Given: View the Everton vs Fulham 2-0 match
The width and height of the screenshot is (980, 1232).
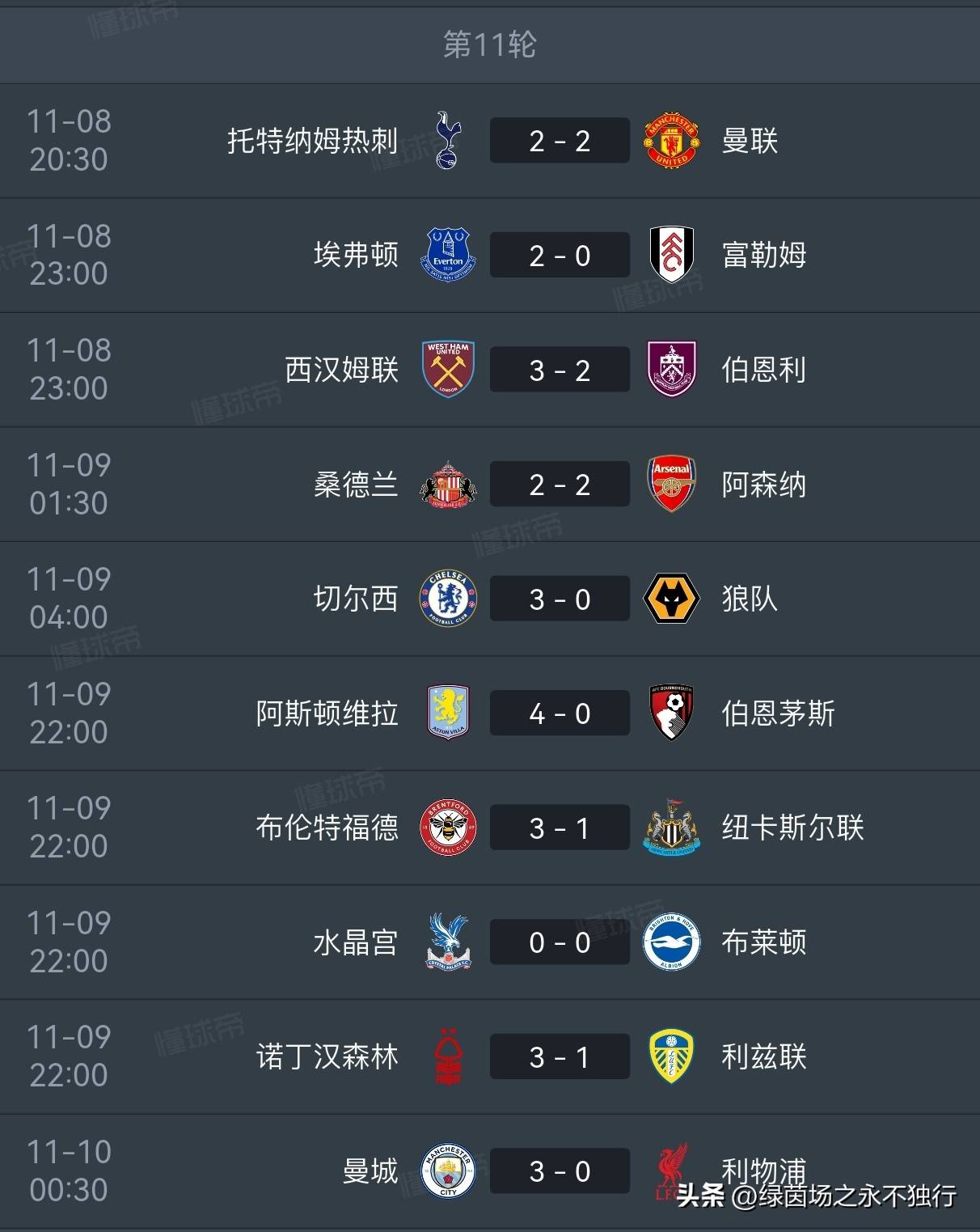Looking at the screenshot, I should [x=560, y=256].
